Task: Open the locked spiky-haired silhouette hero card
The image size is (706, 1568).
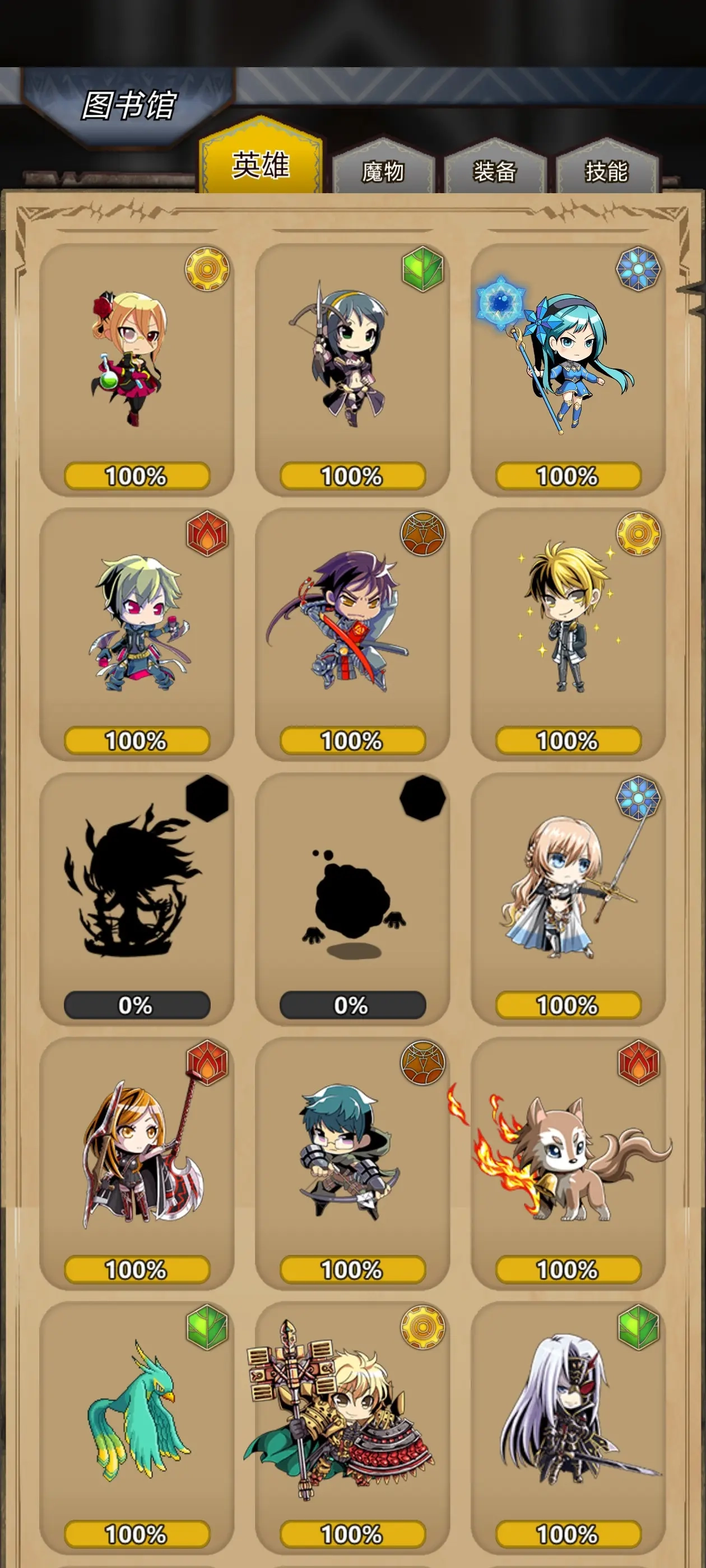Action: point(137,898)
